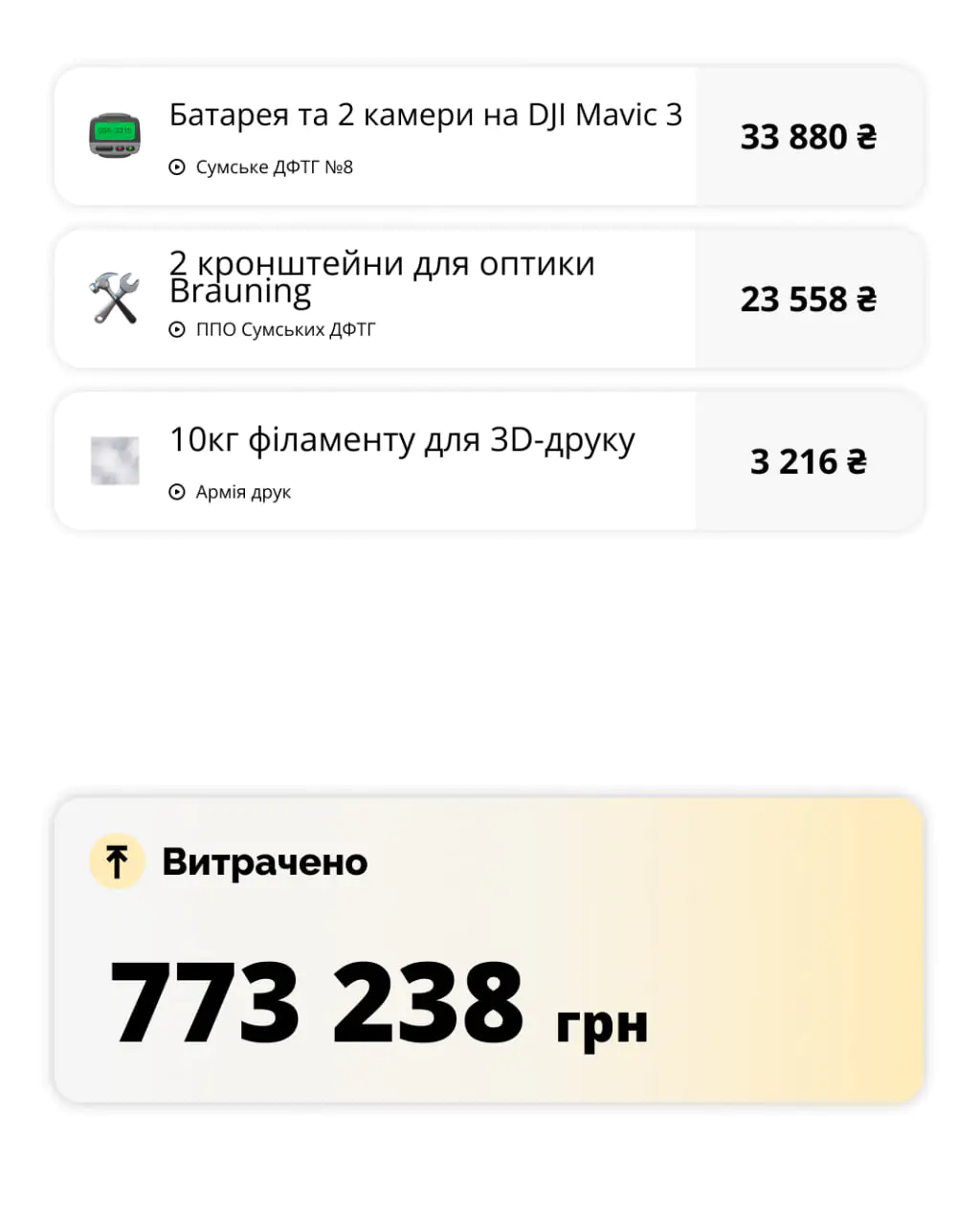Select the 10кг філаменту для 3D-друку entry
Image resolution: width=980 pixels, height=1225 pixels.
tap(402, 440)
